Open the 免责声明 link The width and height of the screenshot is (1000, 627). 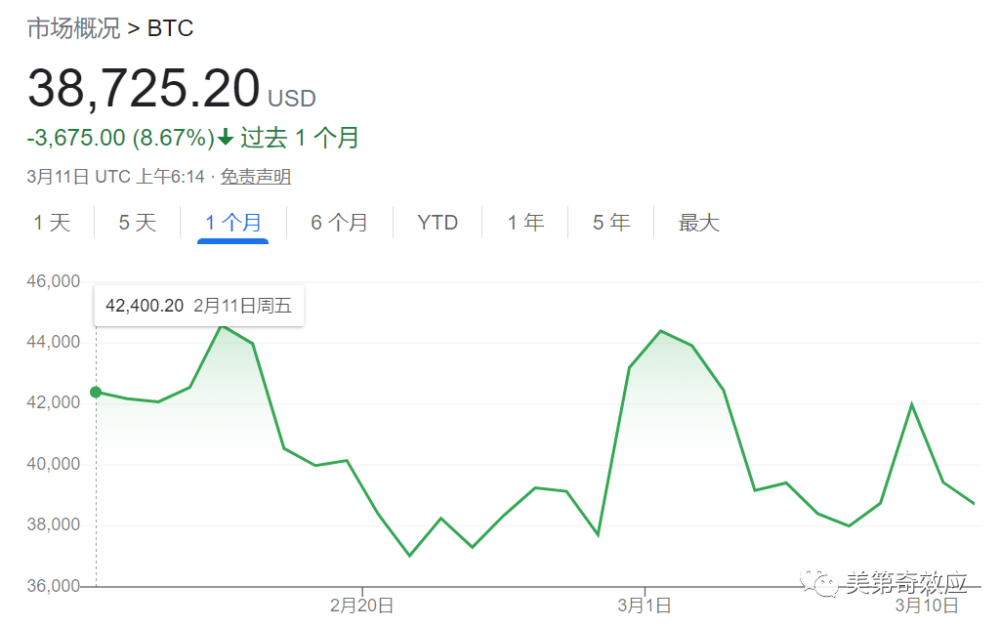pos(255,177)
